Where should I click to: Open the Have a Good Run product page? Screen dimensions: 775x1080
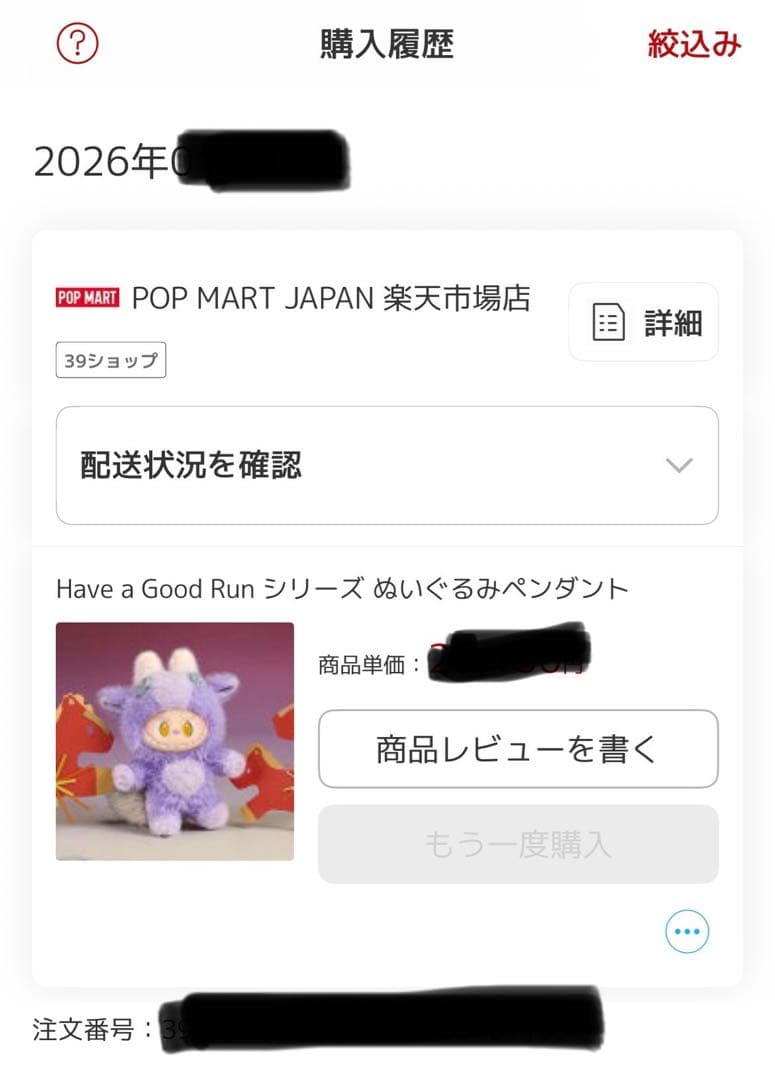(x=340, y=589)
